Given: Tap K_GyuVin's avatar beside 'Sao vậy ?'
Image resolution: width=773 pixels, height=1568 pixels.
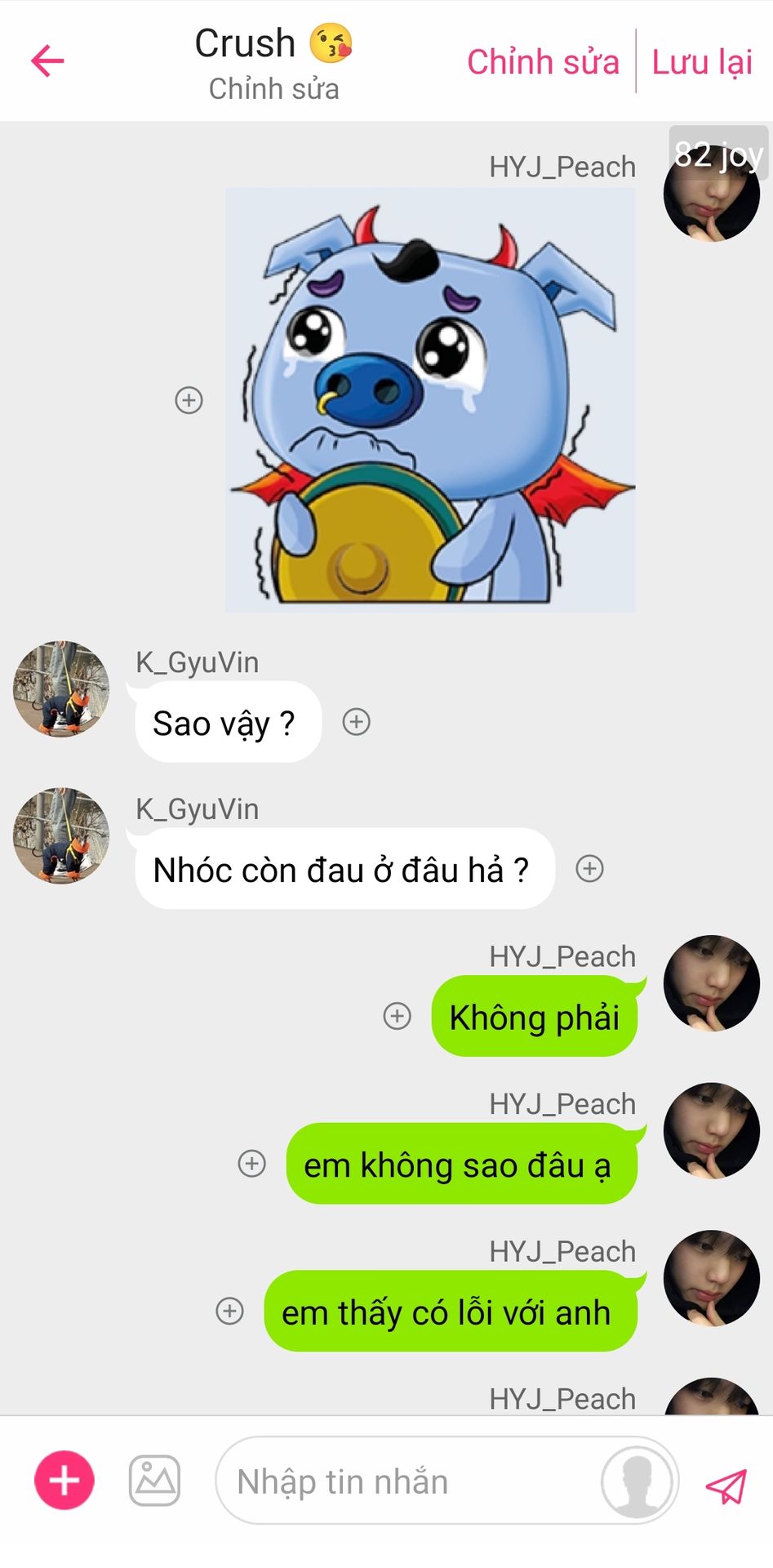Looking at the screenshot, I should click(x=61, y=688).
